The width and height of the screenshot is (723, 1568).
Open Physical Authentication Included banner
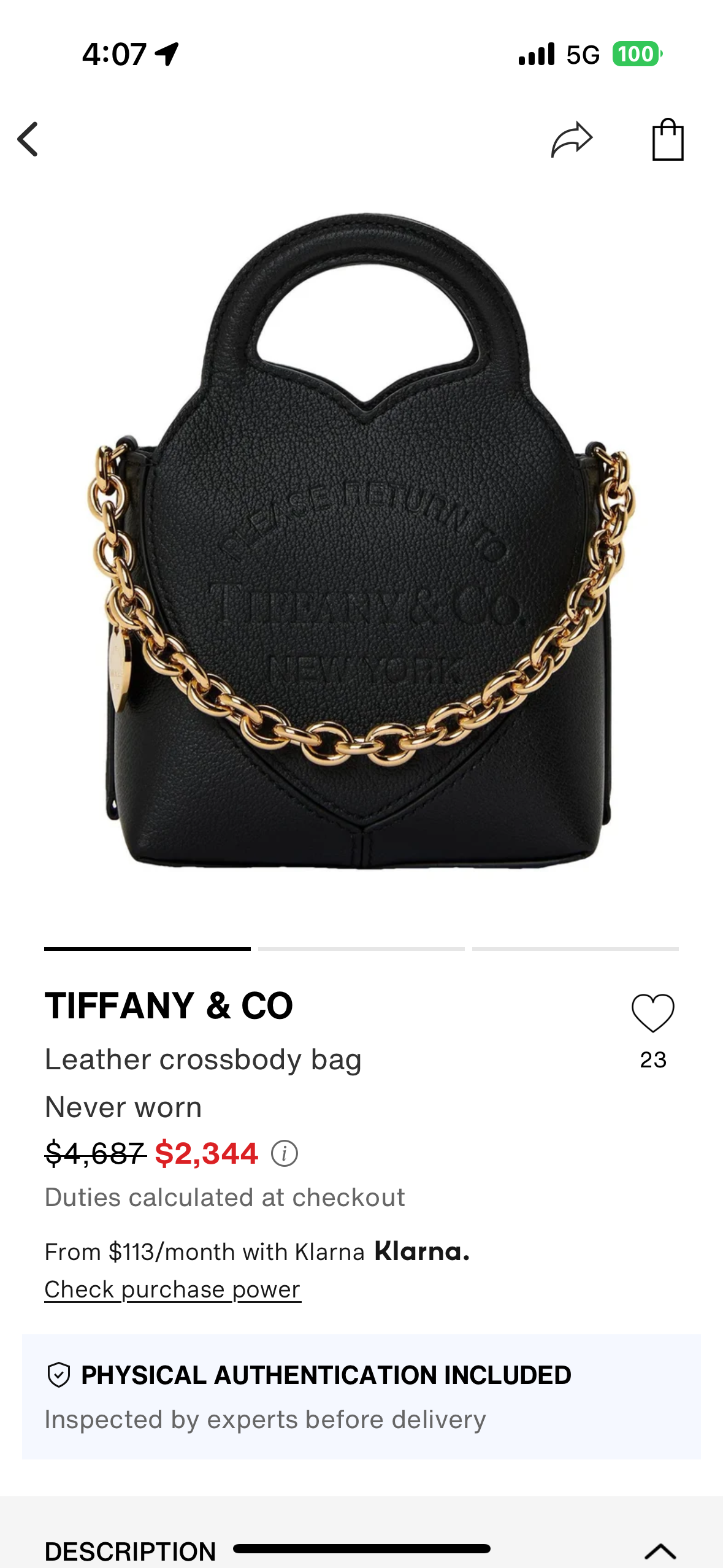pos(361,1396)
